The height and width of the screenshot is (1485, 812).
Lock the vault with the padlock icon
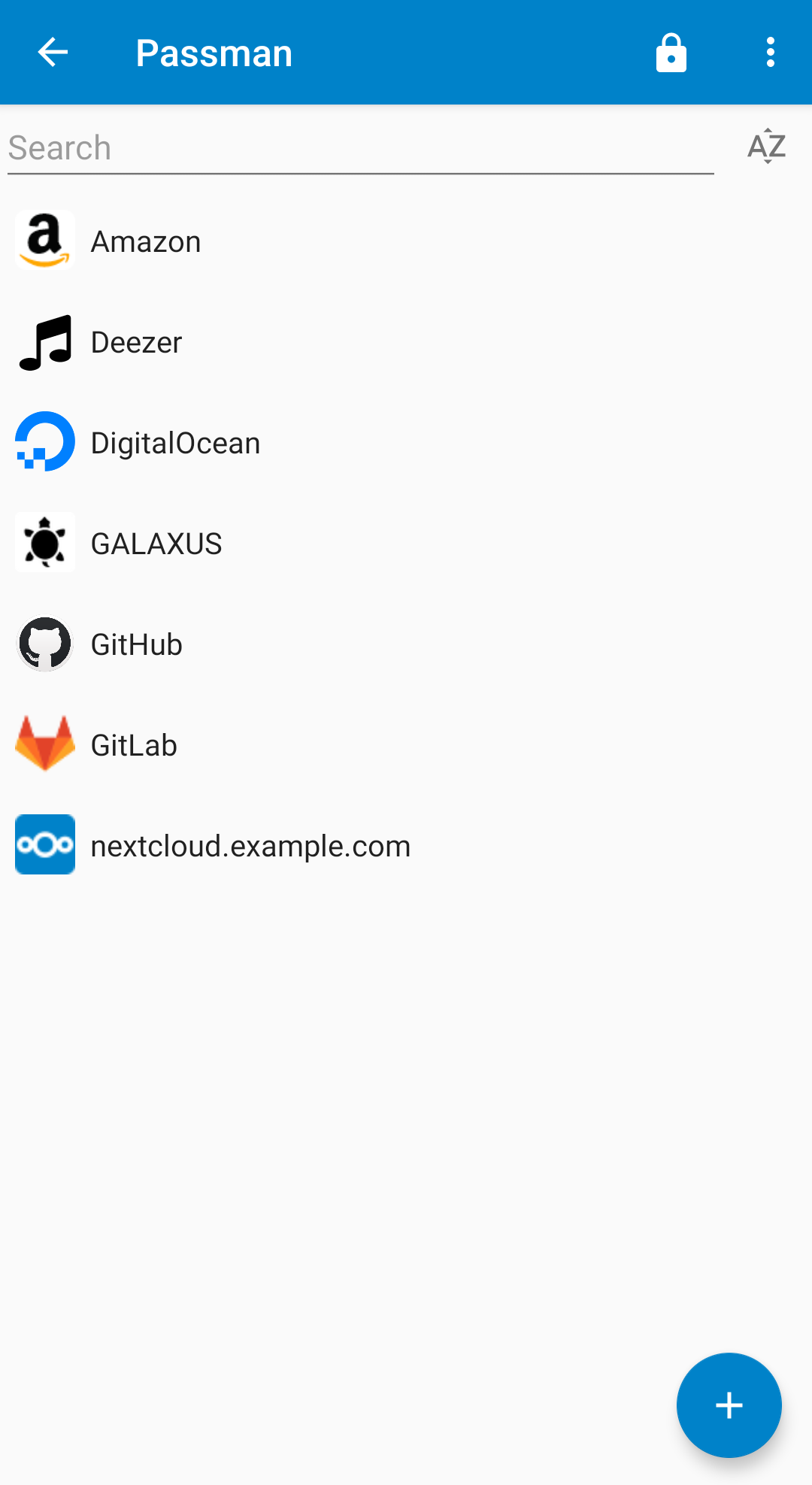671,53
